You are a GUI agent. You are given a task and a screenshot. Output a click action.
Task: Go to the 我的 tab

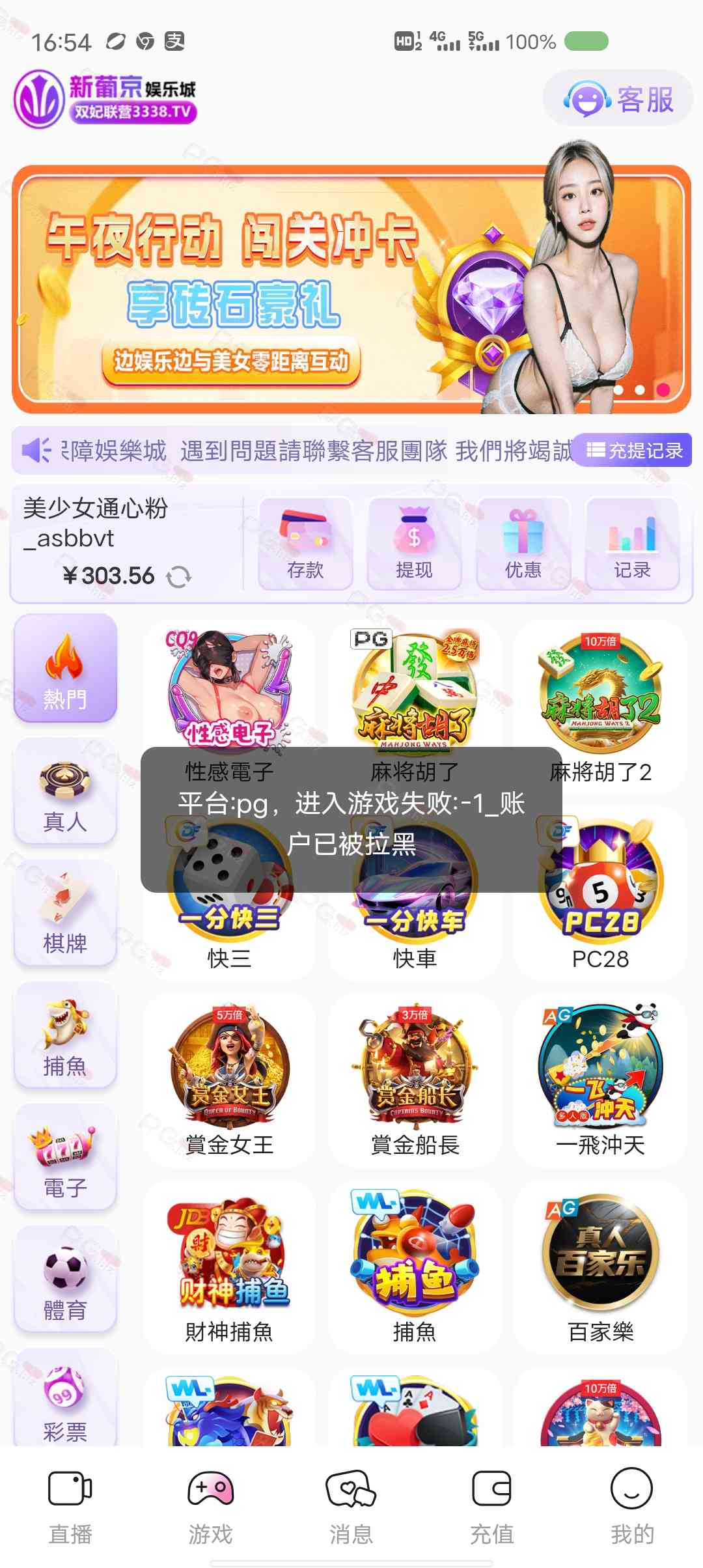click(631, 1505)
